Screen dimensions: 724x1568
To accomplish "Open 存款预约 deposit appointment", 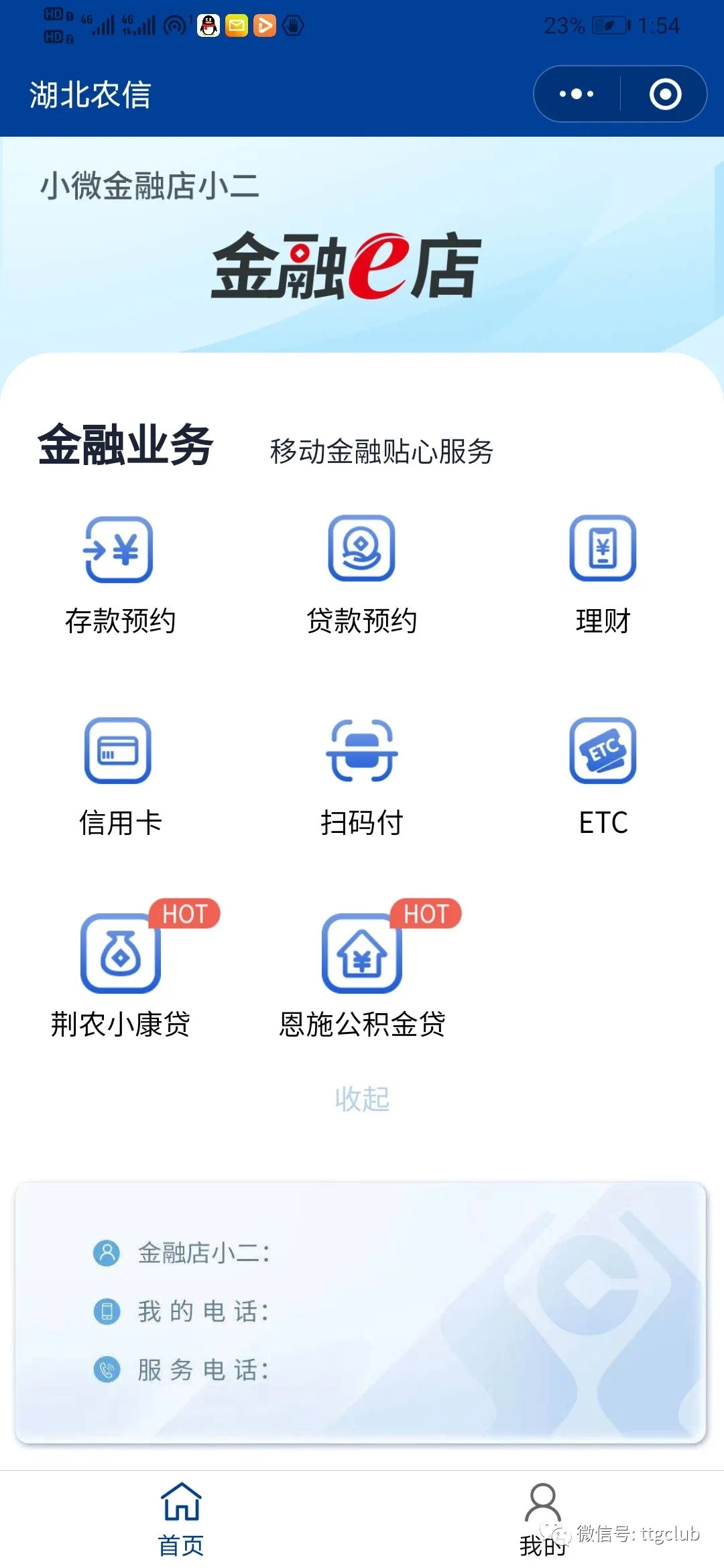I will coord(120,574).
